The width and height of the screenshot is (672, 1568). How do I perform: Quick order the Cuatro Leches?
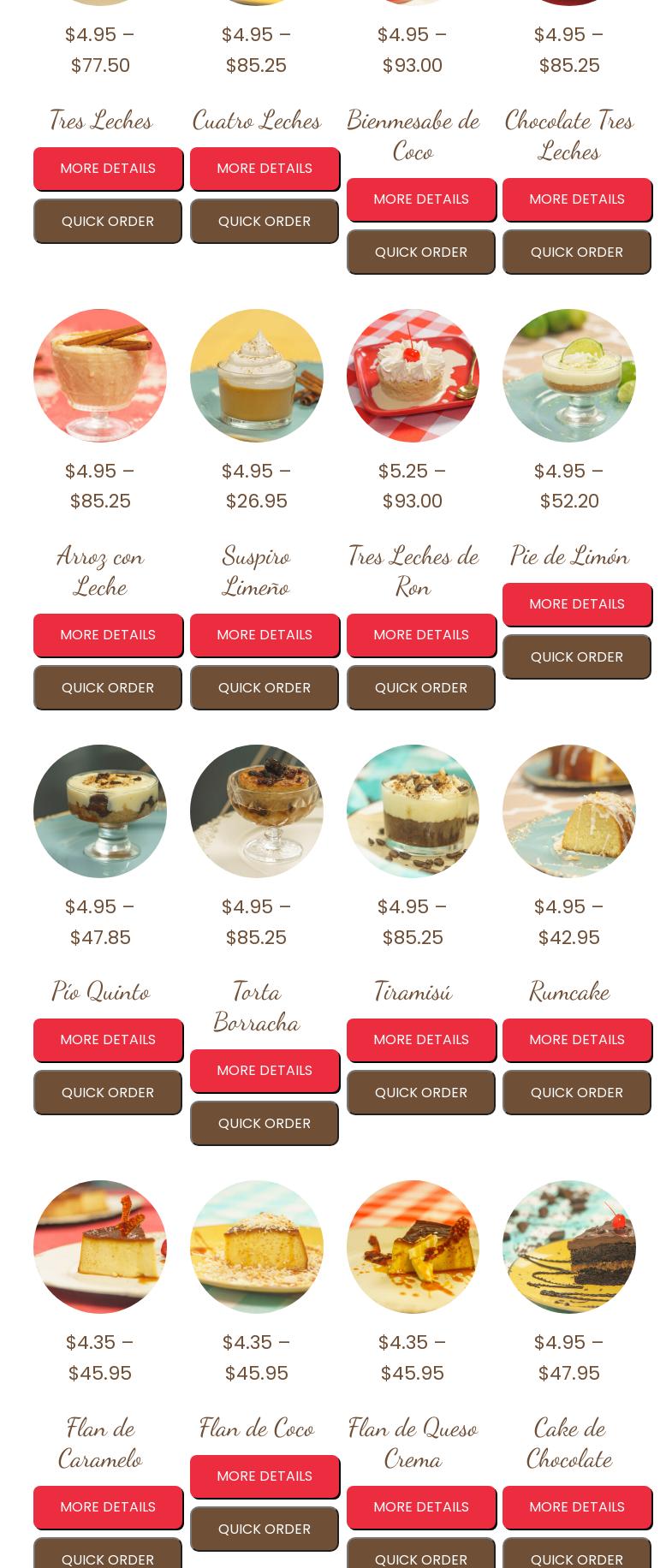pos(264,222)
